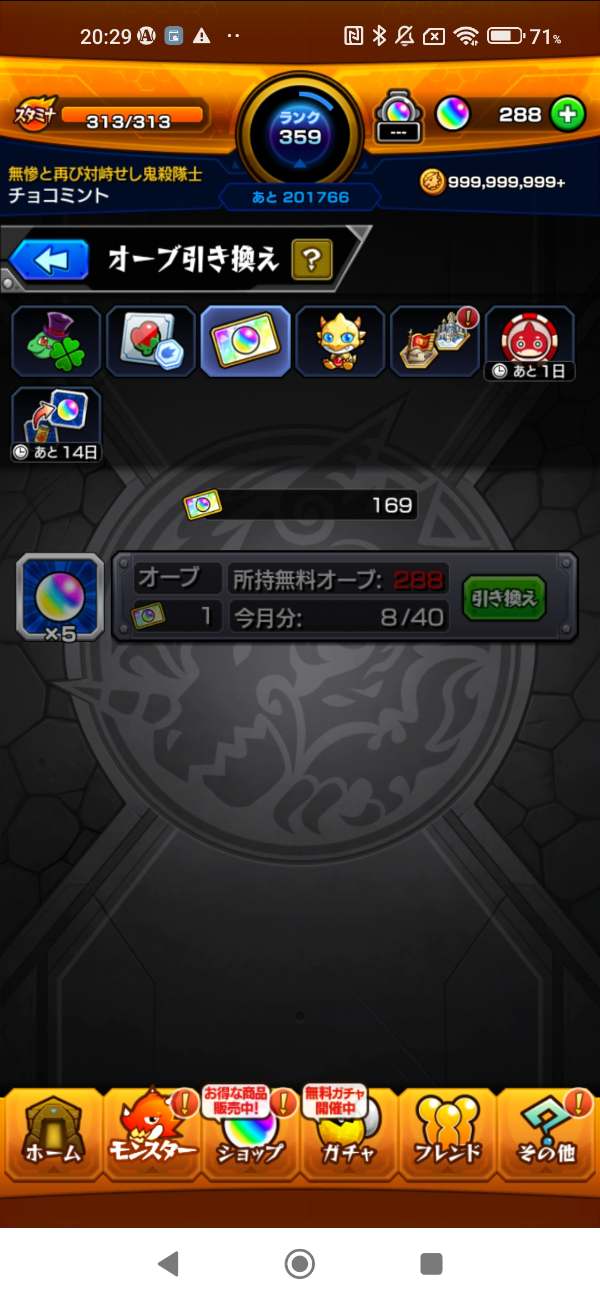
Task: Switch to the フレンド friends tab
Action: coord(447,1135)
